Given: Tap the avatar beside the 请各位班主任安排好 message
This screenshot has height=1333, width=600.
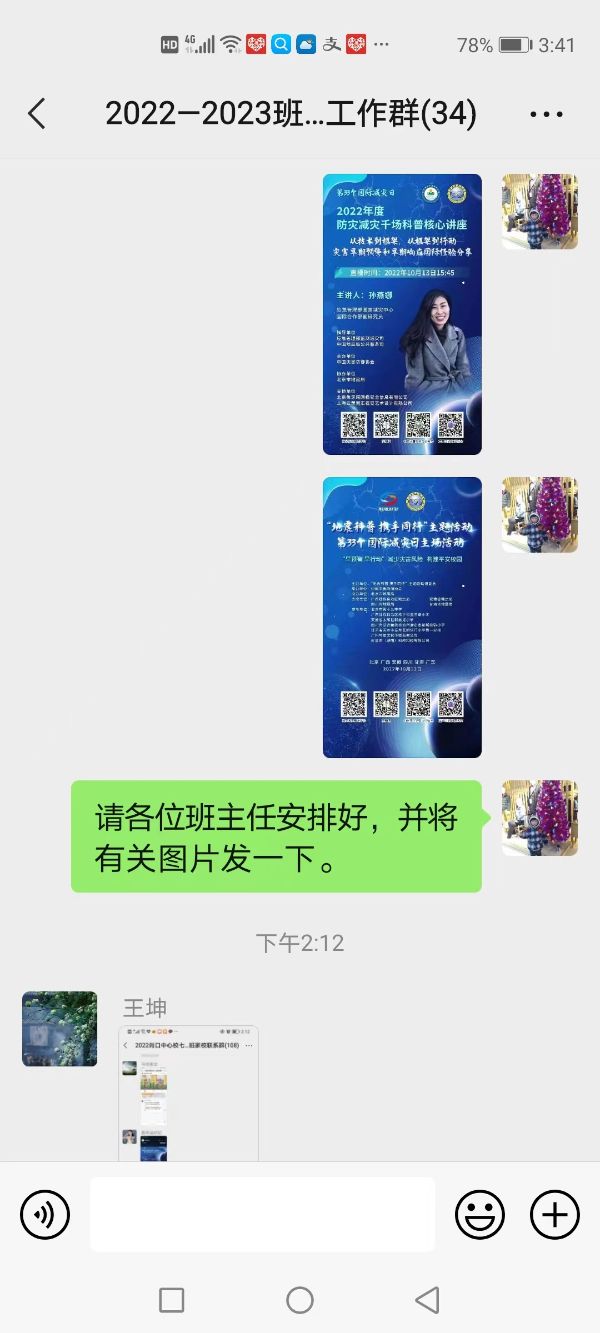Looking at the screenshot, I should (540, 817).
